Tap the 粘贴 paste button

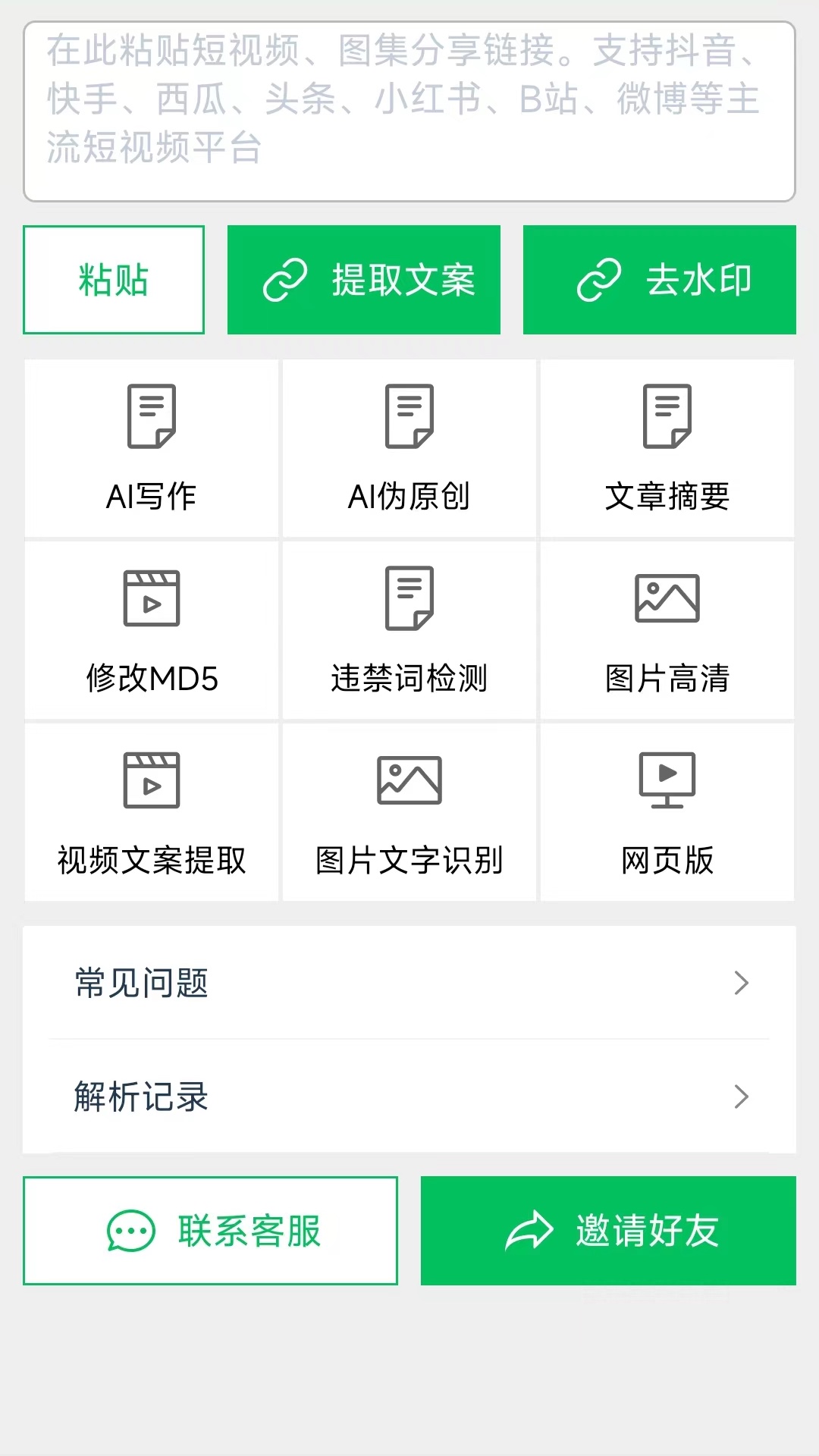pyautogui.click(x=114, y=280)
